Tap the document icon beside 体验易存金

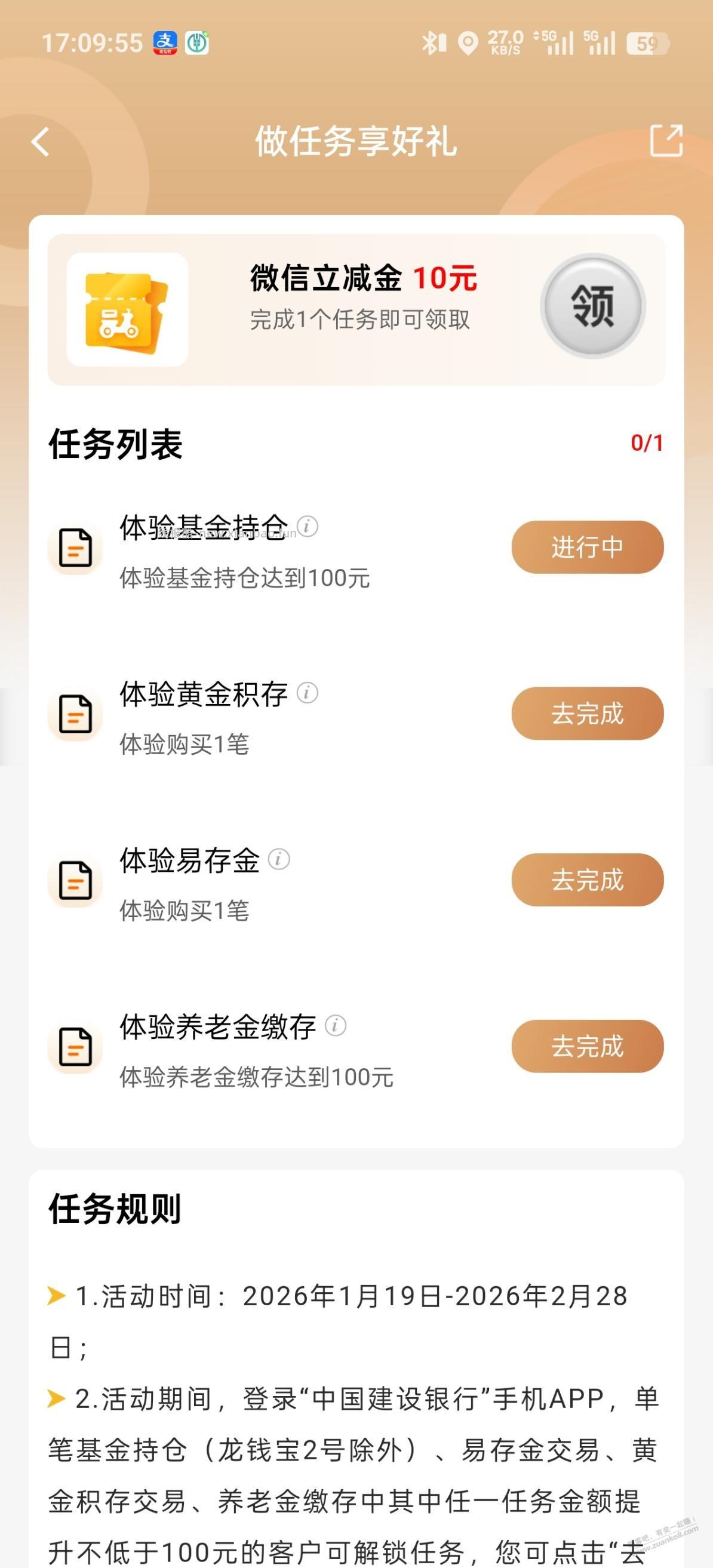pos(75,881)
